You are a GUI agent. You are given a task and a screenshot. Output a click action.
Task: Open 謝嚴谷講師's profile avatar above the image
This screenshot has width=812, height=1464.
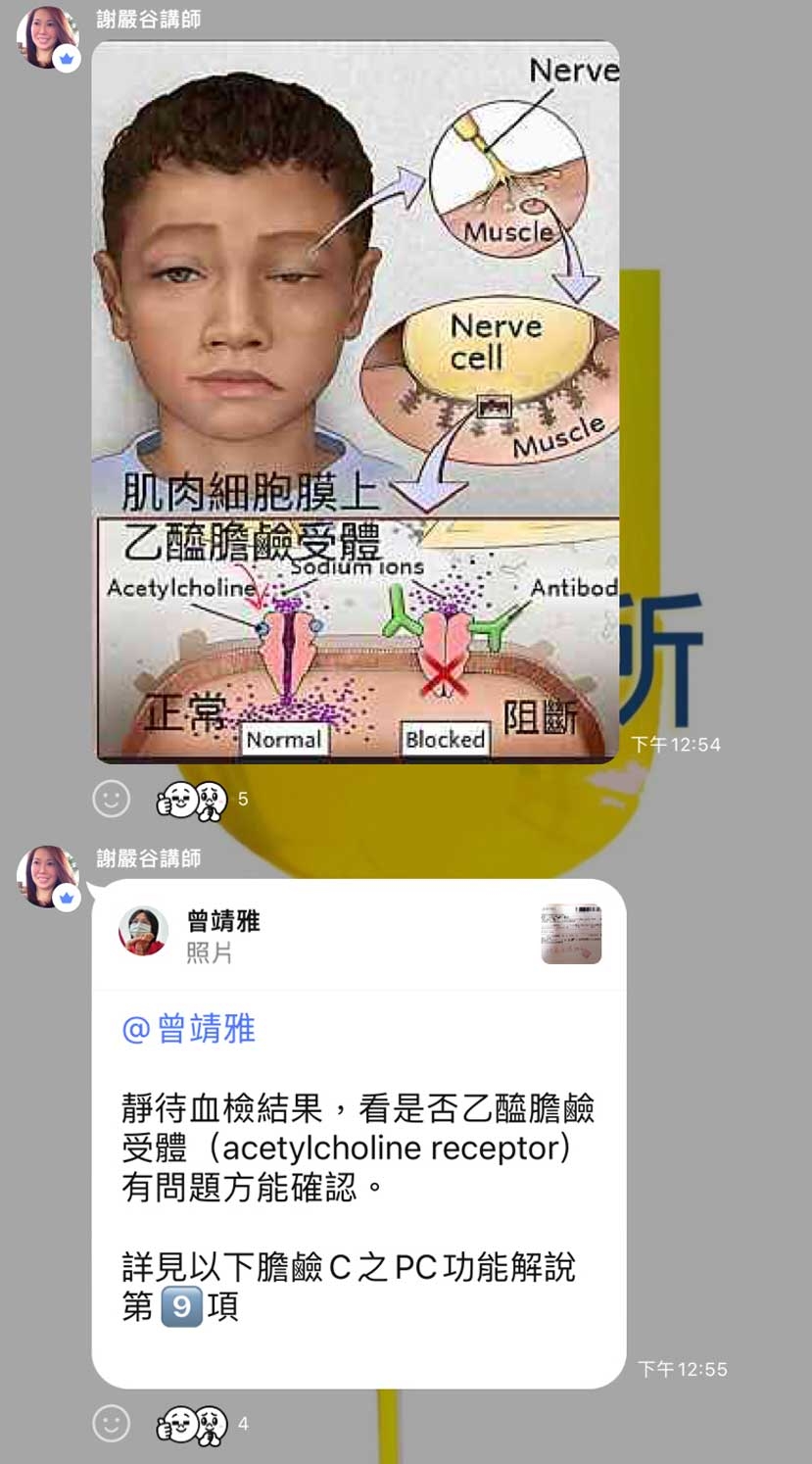[x=46, y=38]
